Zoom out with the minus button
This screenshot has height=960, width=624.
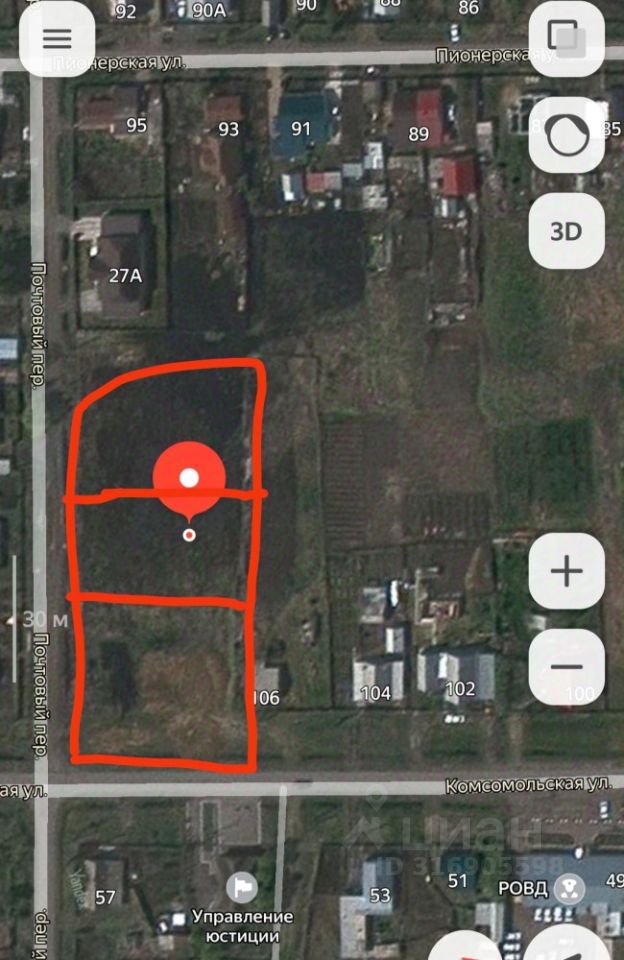coord(566,667)
